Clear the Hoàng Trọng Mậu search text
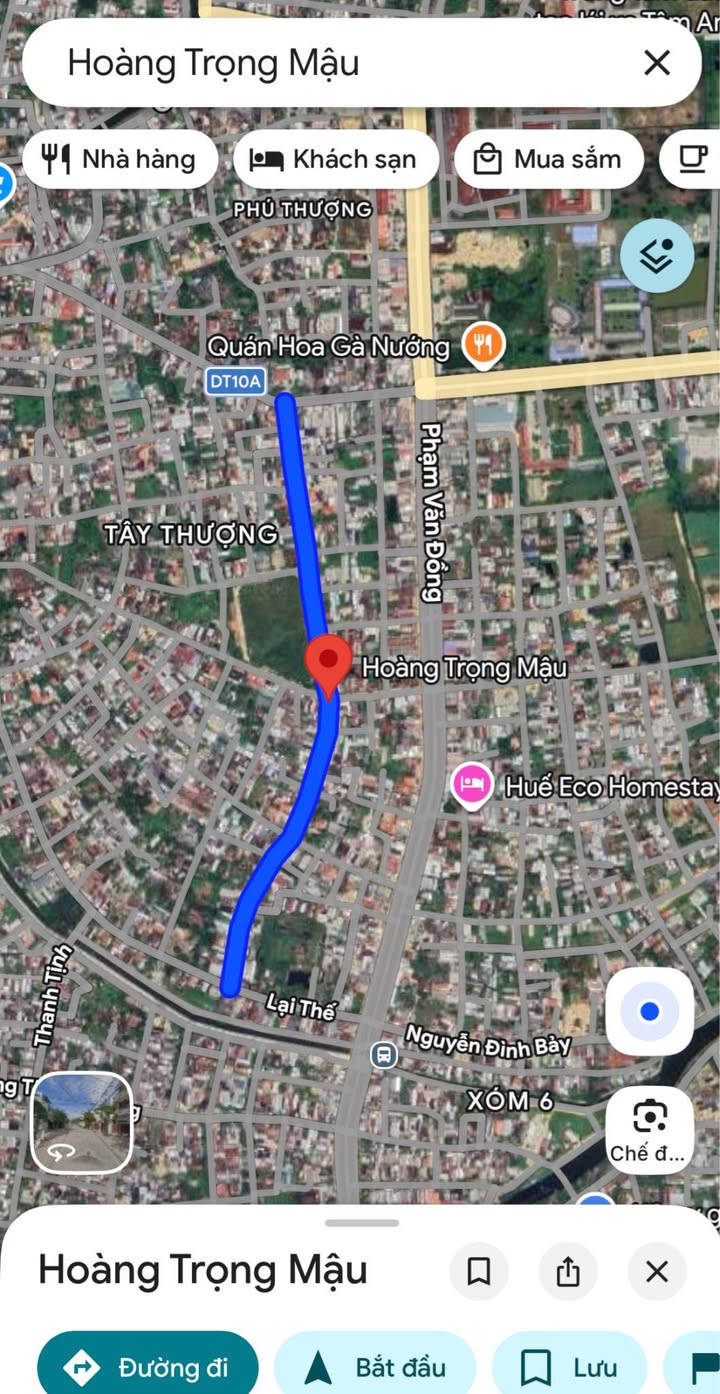The image size is (720, 1394). 657,63
